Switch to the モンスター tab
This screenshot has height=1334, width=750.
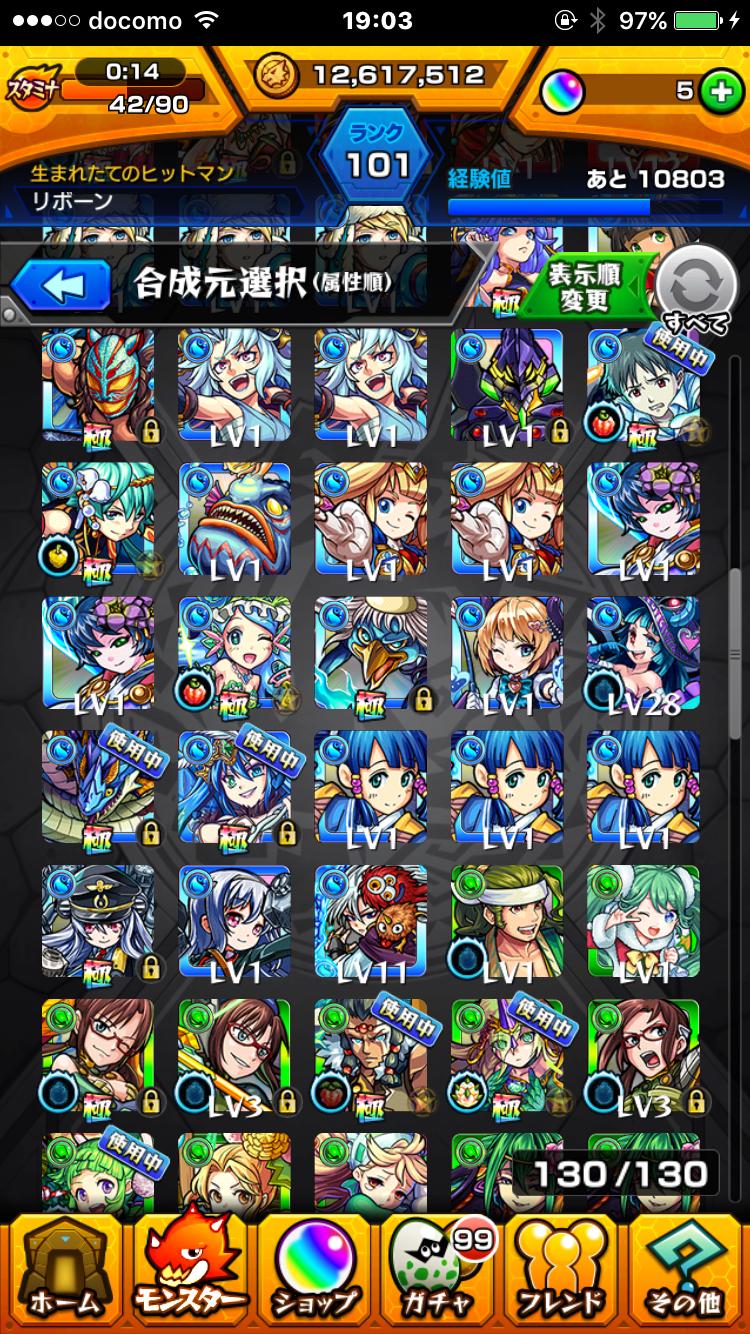(x=191, y=1272)
